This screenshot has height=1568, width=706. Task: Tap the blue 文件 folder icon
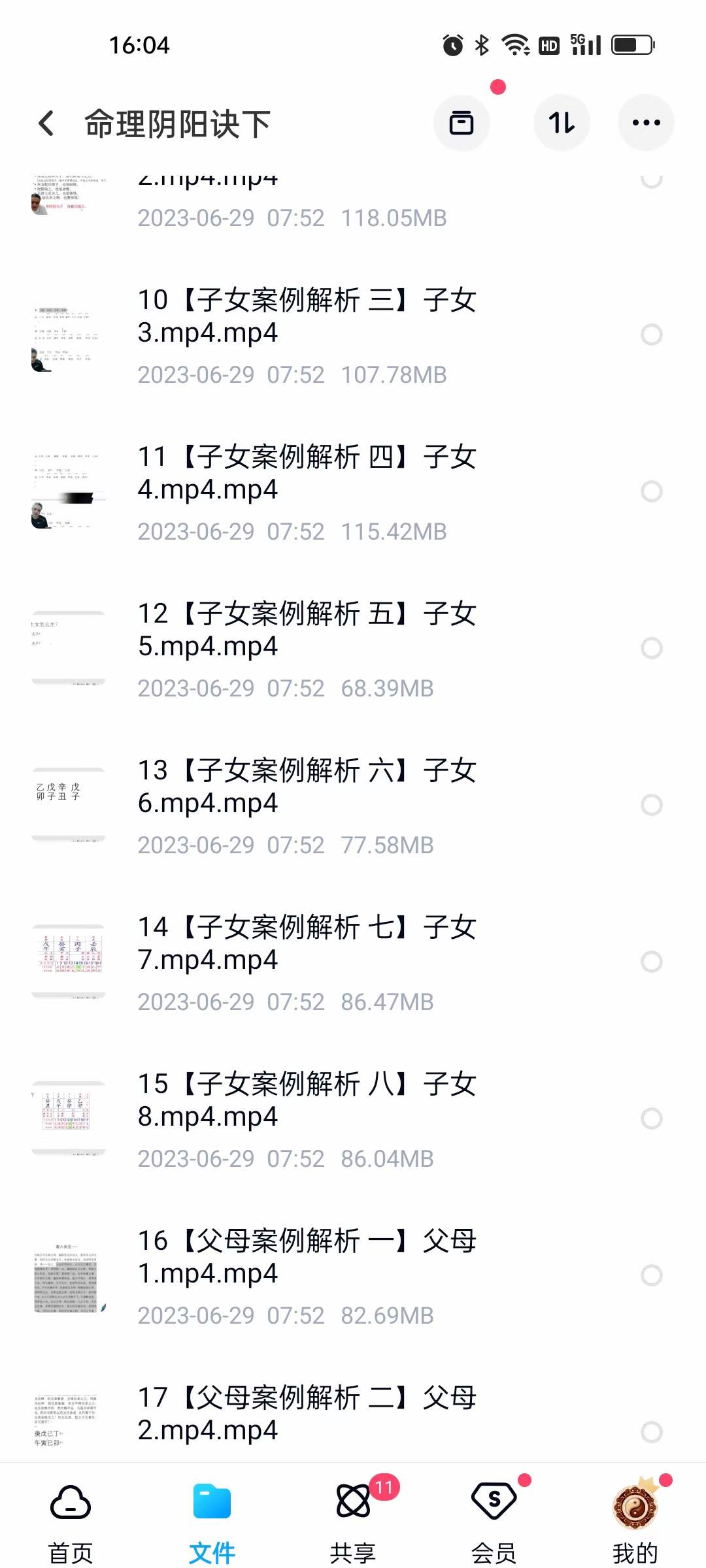click(211, 1501)
